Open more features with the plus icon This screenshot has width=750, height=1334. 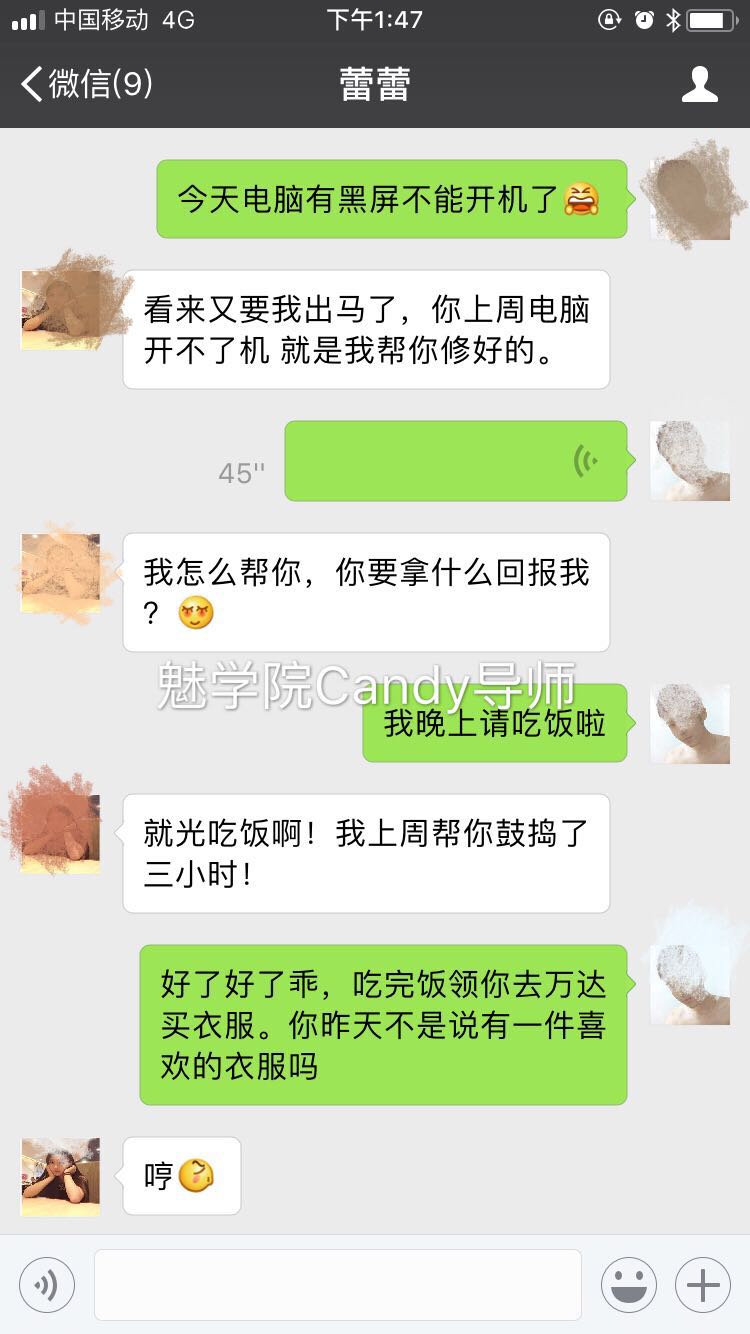[704, 1285]
